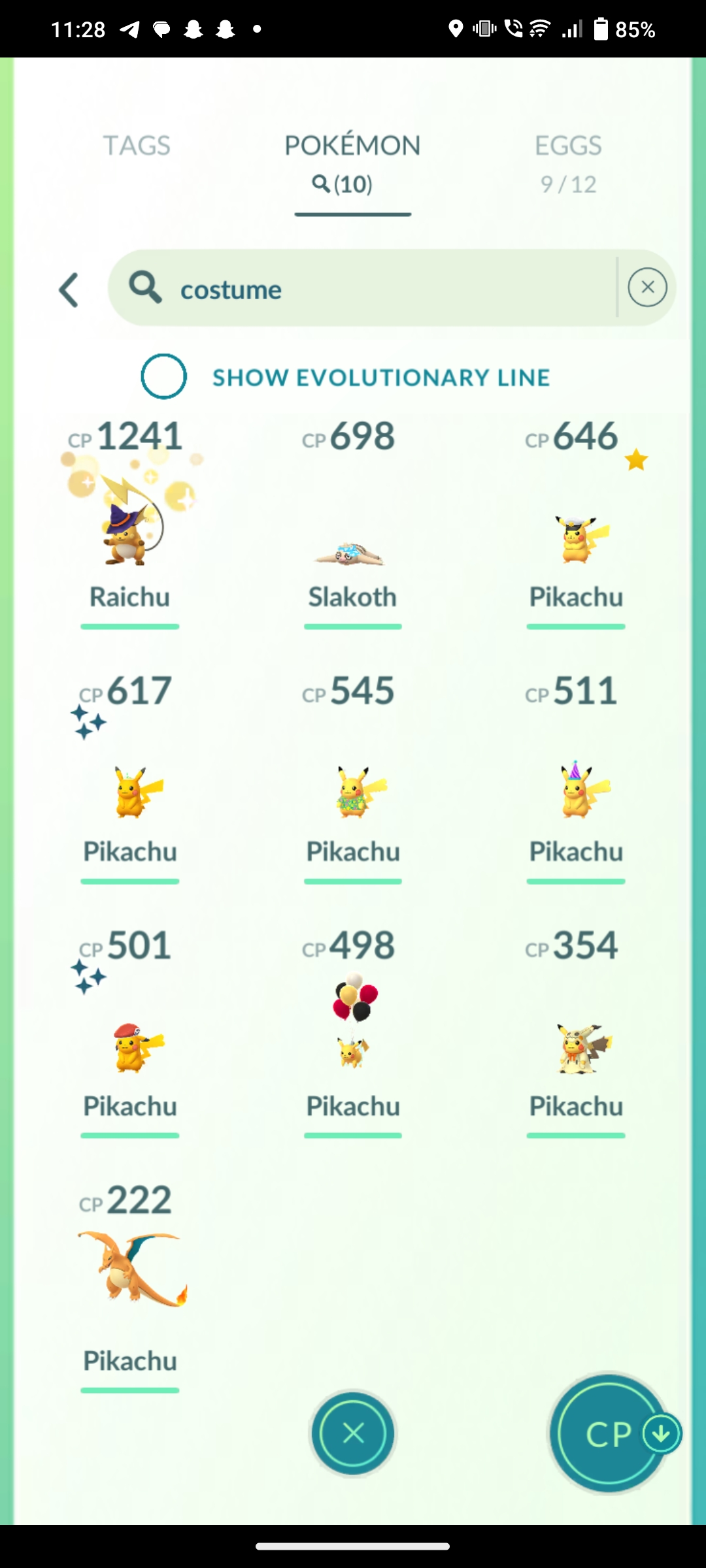Screen dimensions: 706x1568
Task: Edit the costume search field
Action: [x=363, y=287]
